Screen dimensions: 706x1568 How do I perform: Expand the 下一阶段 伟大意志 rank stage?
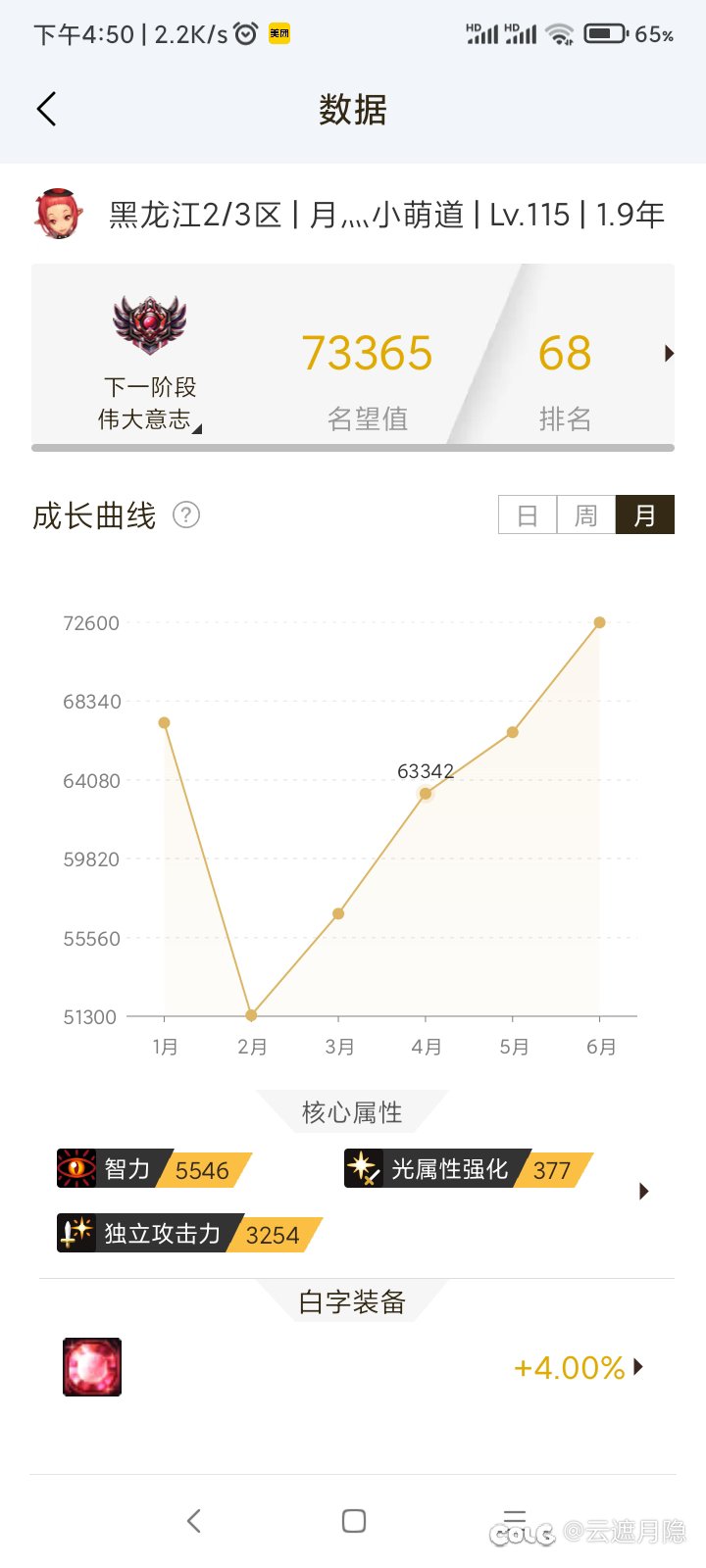coord(149,403)
